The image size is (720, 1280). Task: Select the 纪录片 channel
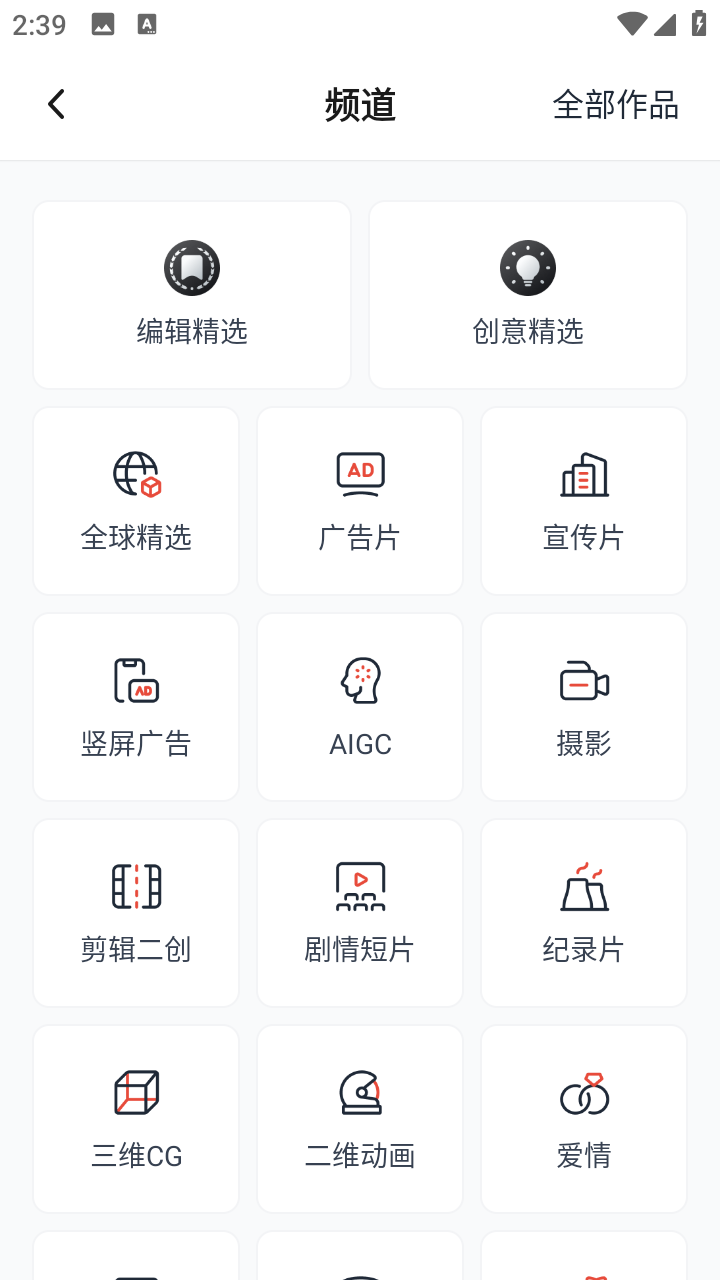coord(584,913)
